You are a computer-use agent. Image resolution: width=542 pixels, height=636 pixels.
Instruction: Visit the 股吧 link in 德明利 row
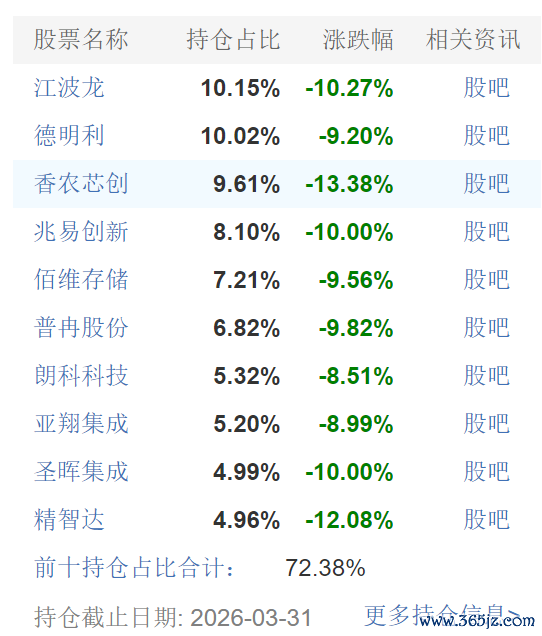pos(486,135)
